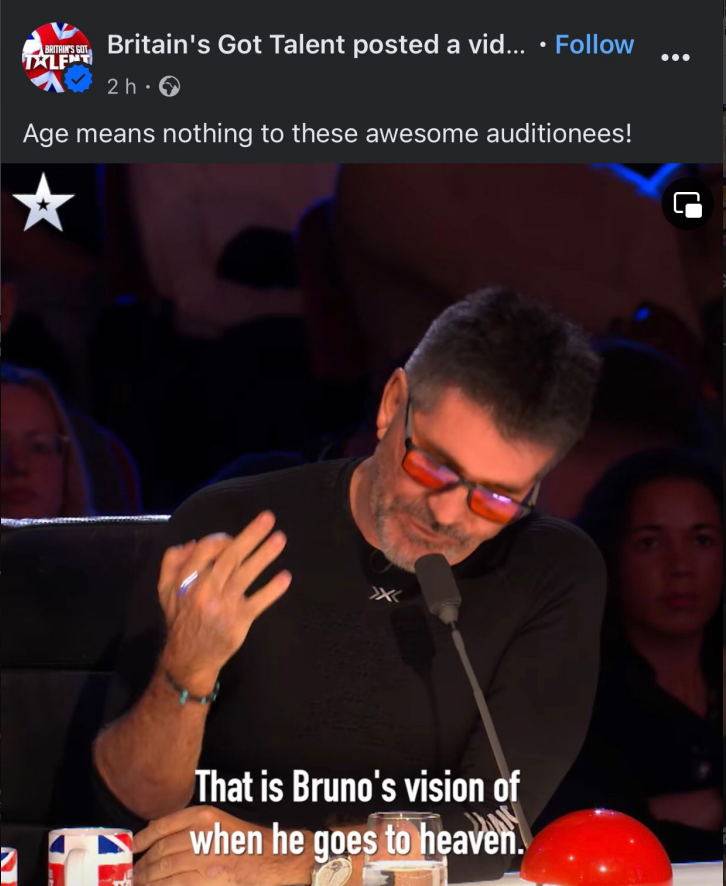726x886 pixels.
Task: Open Britain's Got Talent profile picture
Action: coord(56,59)
